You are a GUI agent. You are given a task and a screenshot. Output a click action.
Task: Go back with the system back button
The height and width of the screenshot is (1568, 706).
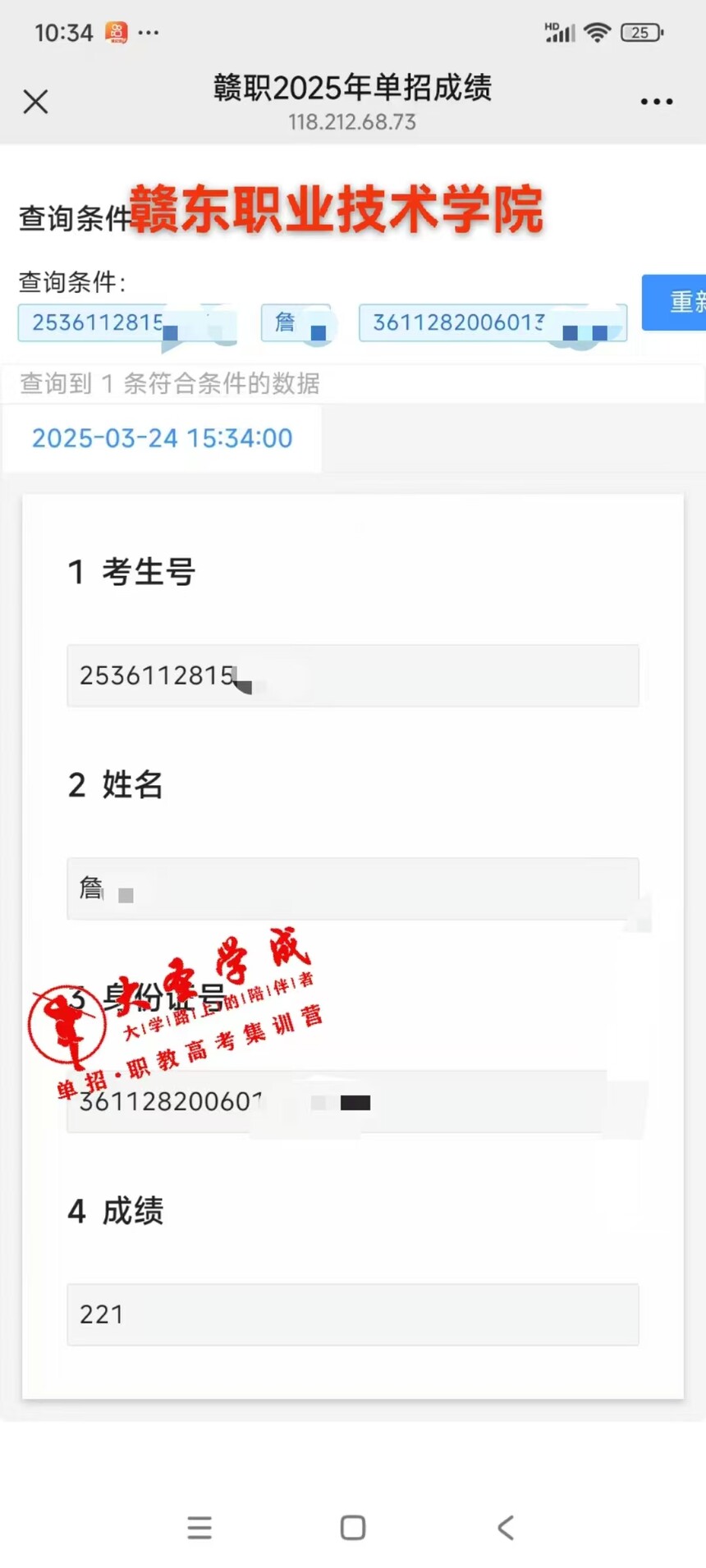[x=506, y=1527]
